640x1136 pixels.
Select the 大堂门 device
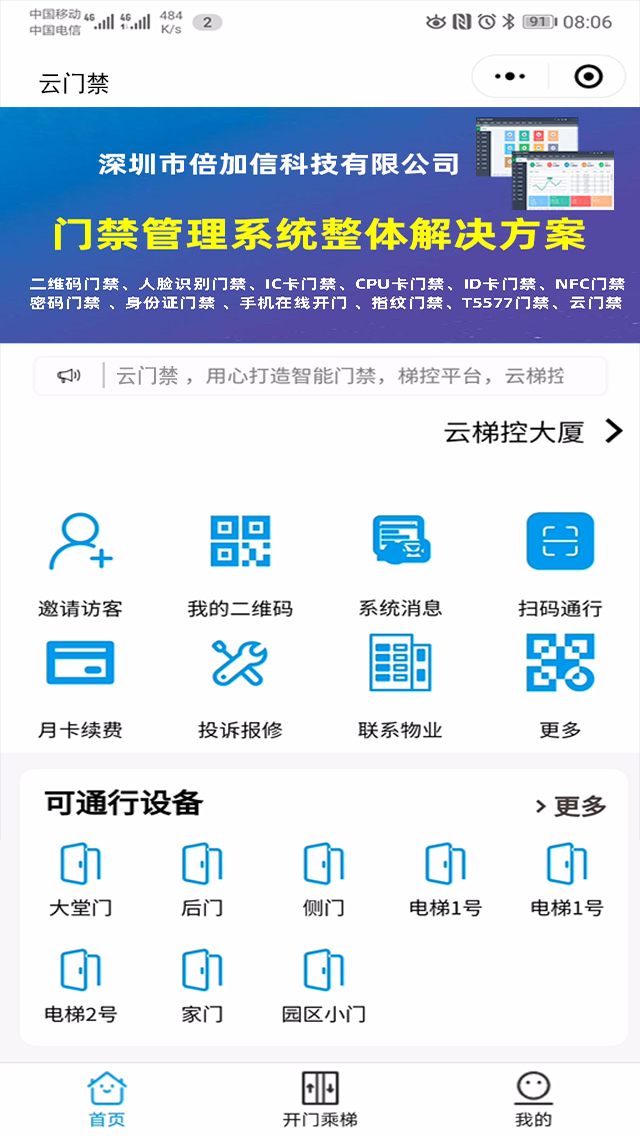(x=80, y=879)
